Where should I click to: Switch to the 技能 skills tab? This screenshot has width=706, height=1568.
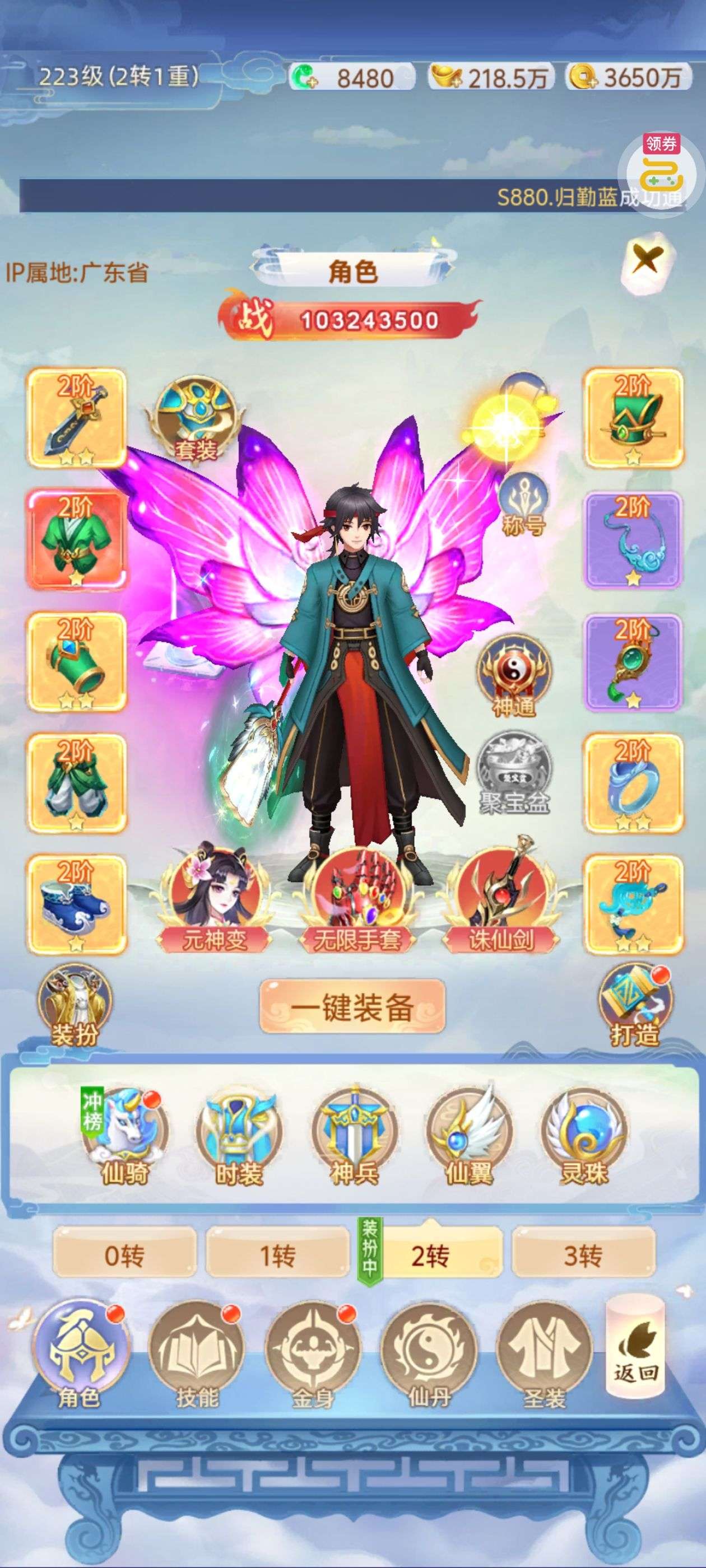pos(197,1358)
